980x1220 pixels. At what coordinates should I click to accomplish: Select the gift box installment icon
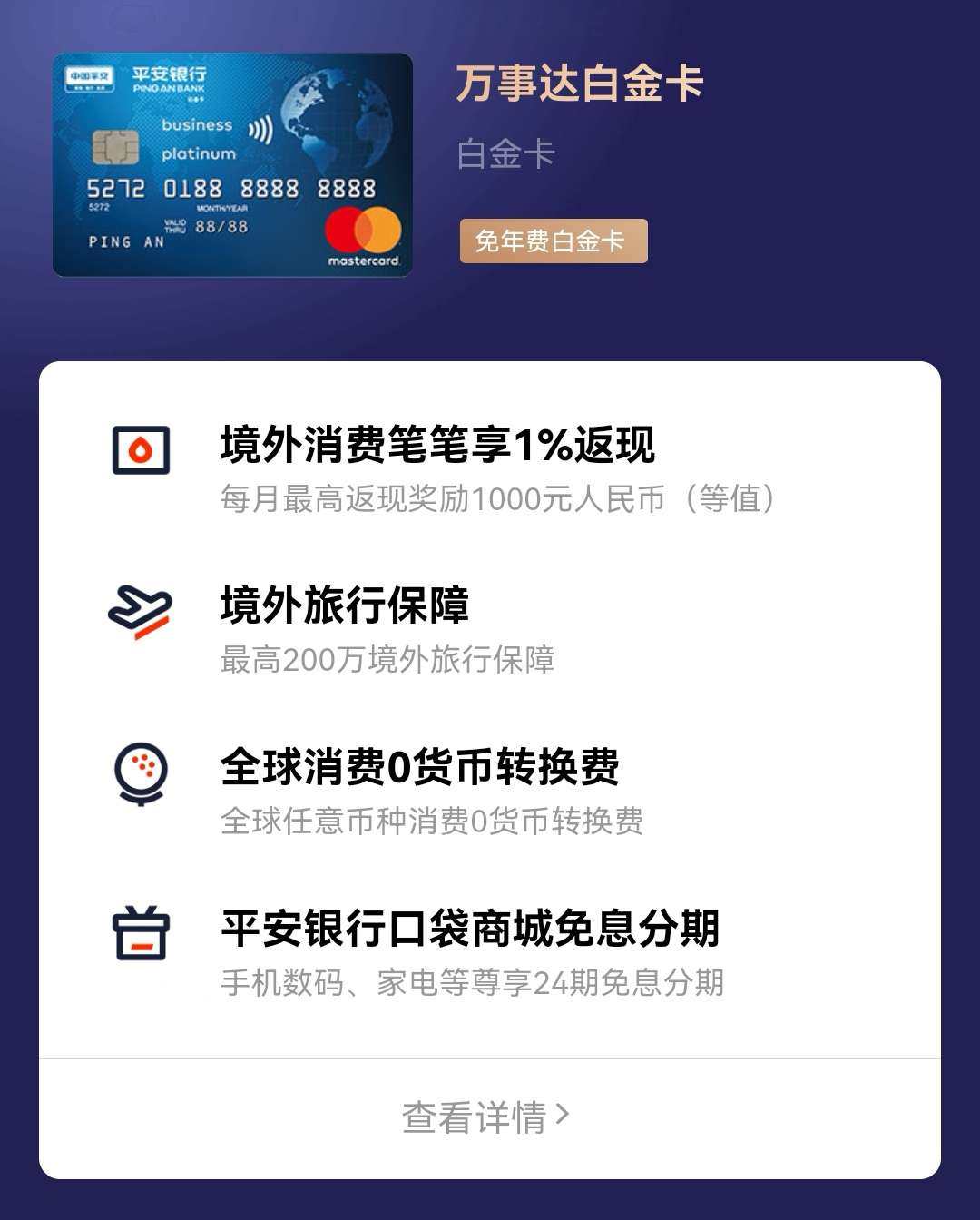coord(140,930)
